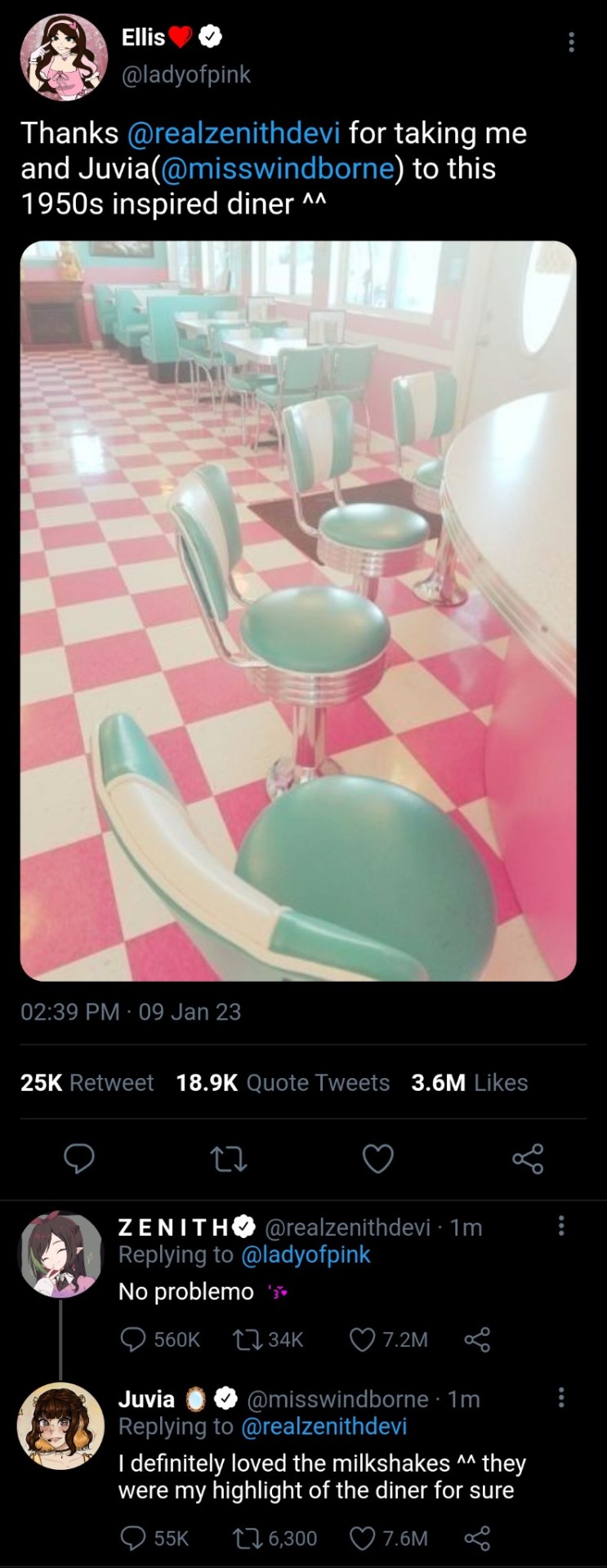
Task: Open @ladyofpink link in Zenith's reply
Action: click(x=306, y=1254)
